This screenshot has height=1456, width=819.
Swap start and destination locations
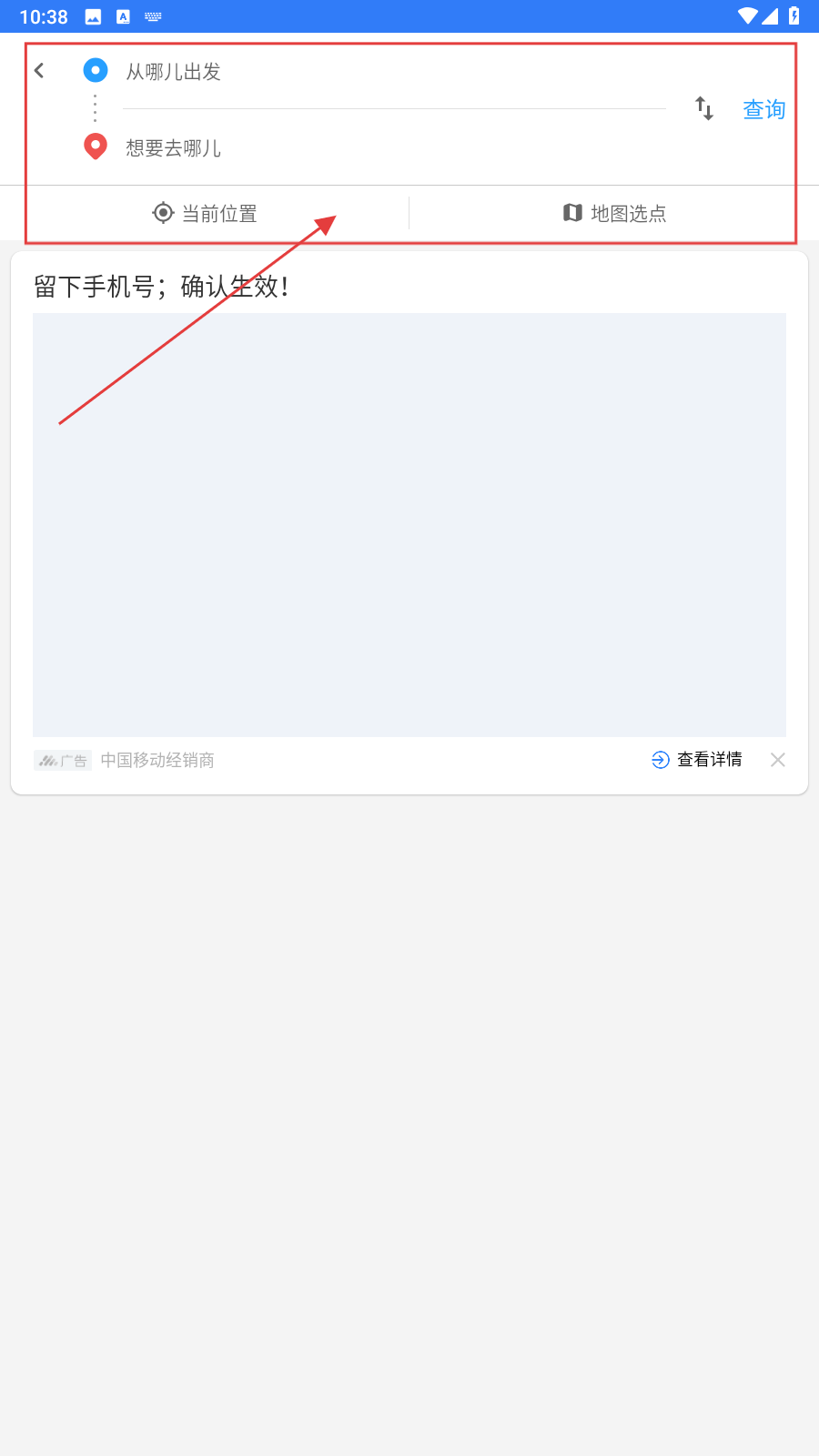(704, 109)
